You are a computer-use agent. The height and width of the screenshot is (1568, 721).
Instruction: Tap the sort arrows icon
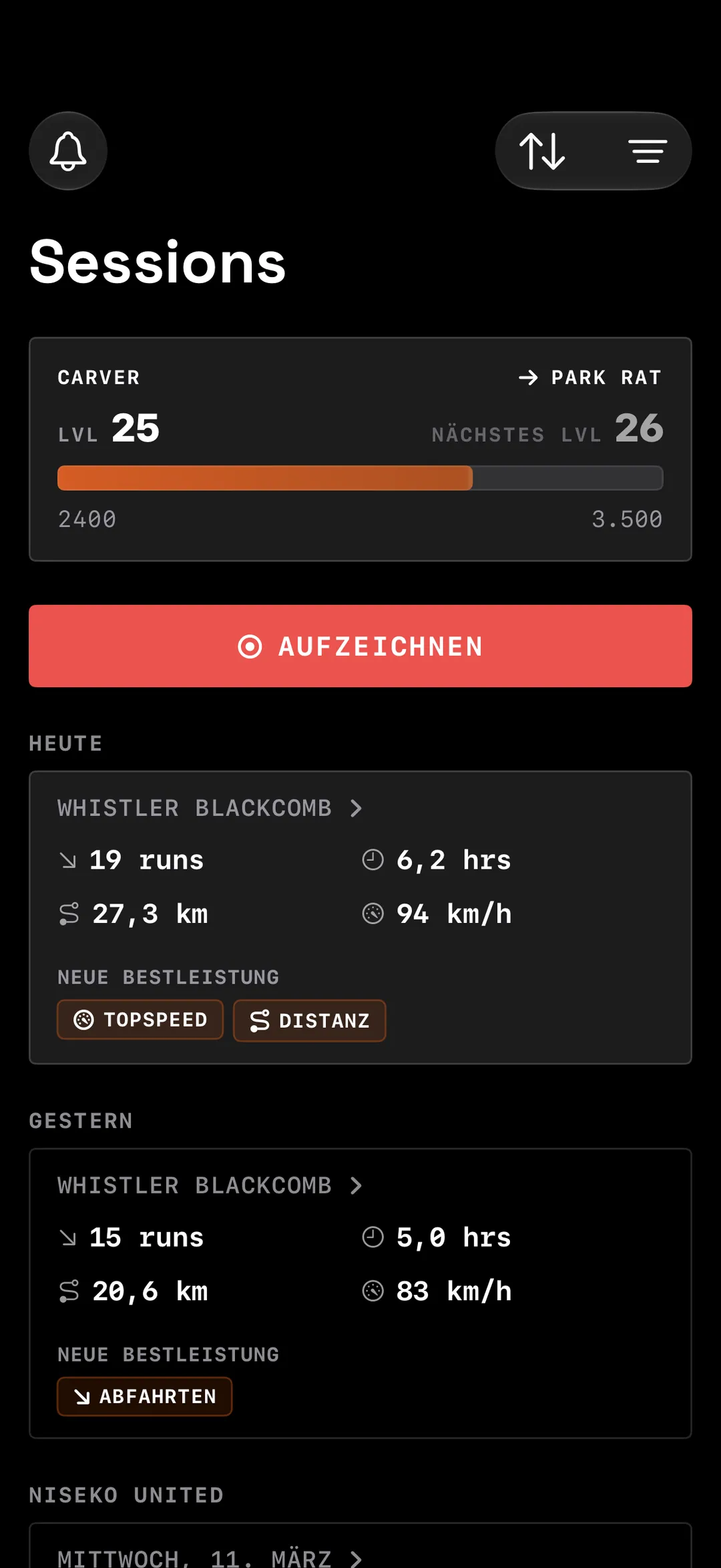click(543, 151)
